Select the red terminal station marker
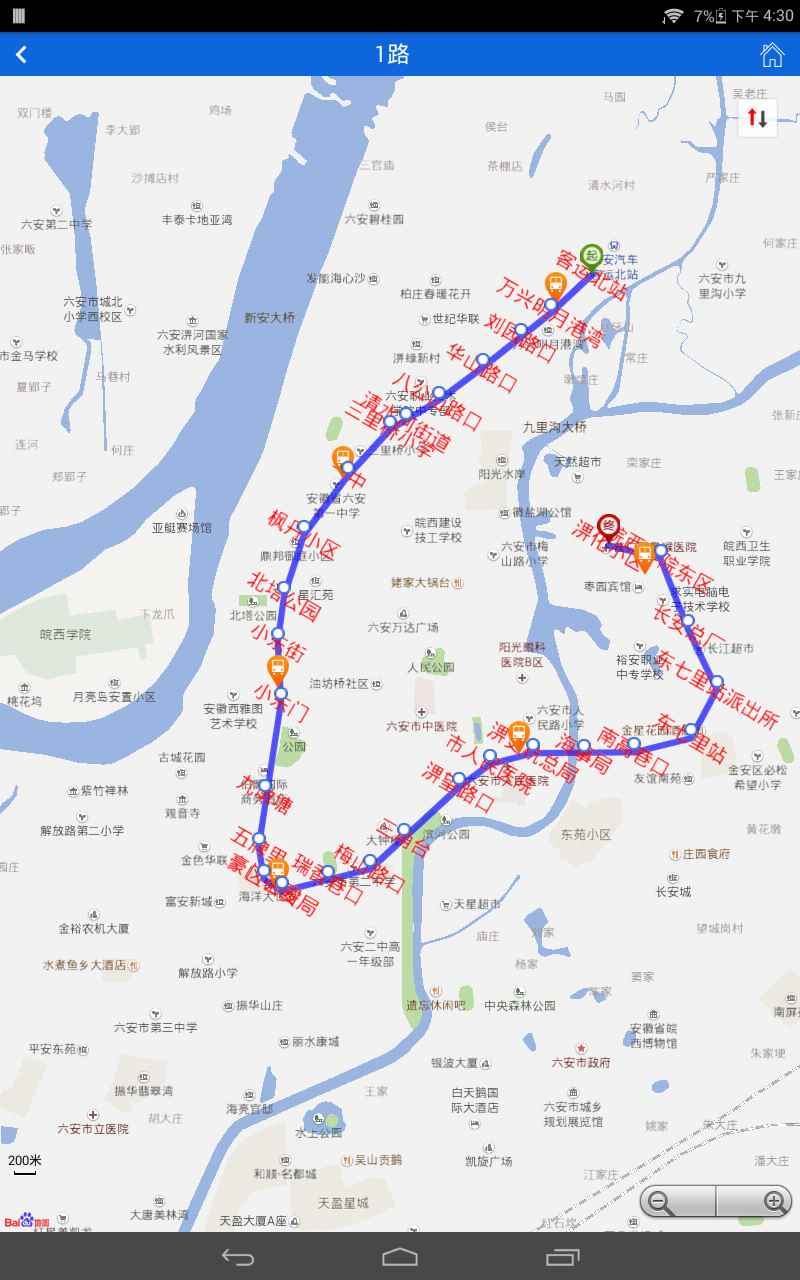This screenshot has height=1280, width=800. coord(607,529)
